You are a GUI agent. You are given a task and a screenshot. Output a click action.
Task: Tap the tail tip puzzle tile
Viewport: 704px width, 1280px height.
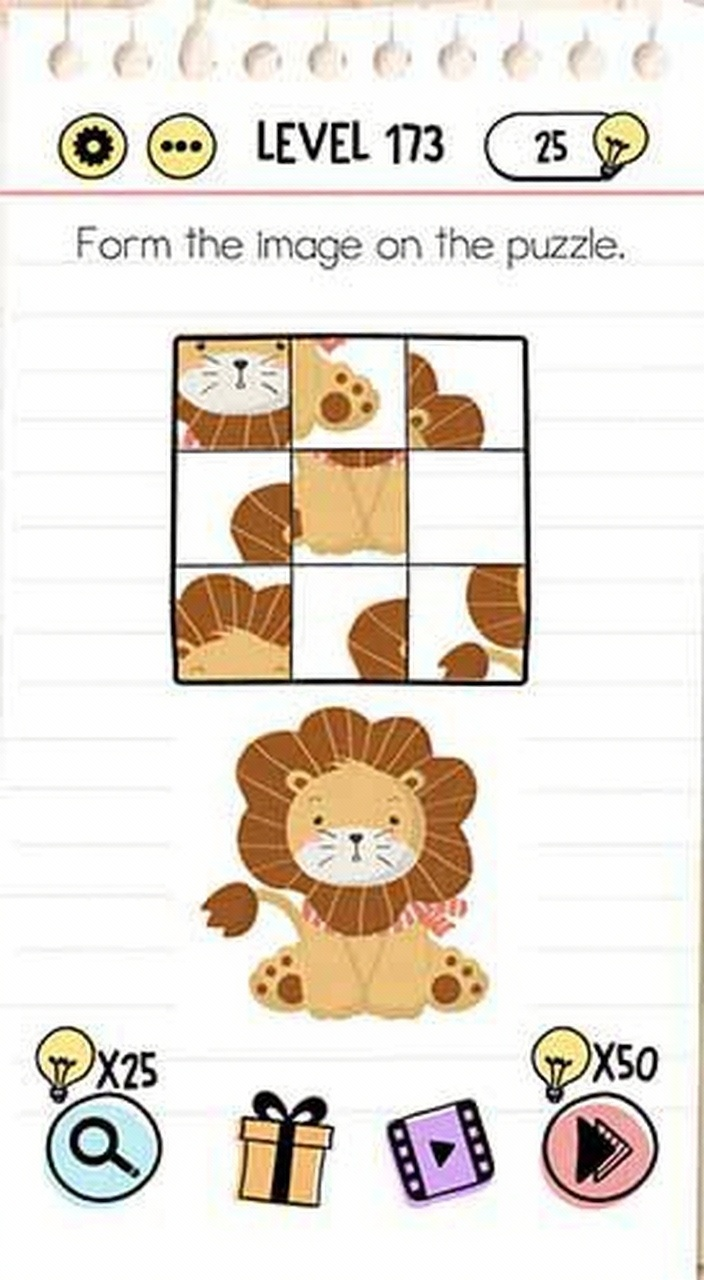point(466,623)
